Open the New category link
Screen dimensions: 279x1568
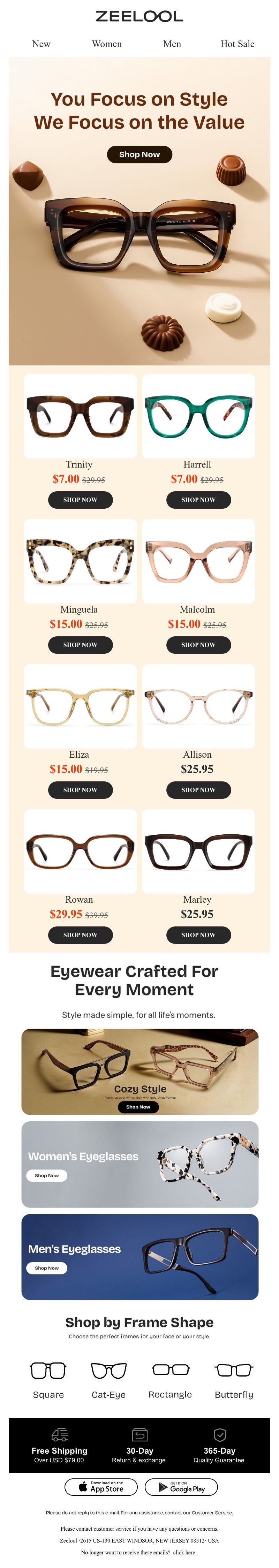point(41,44)
